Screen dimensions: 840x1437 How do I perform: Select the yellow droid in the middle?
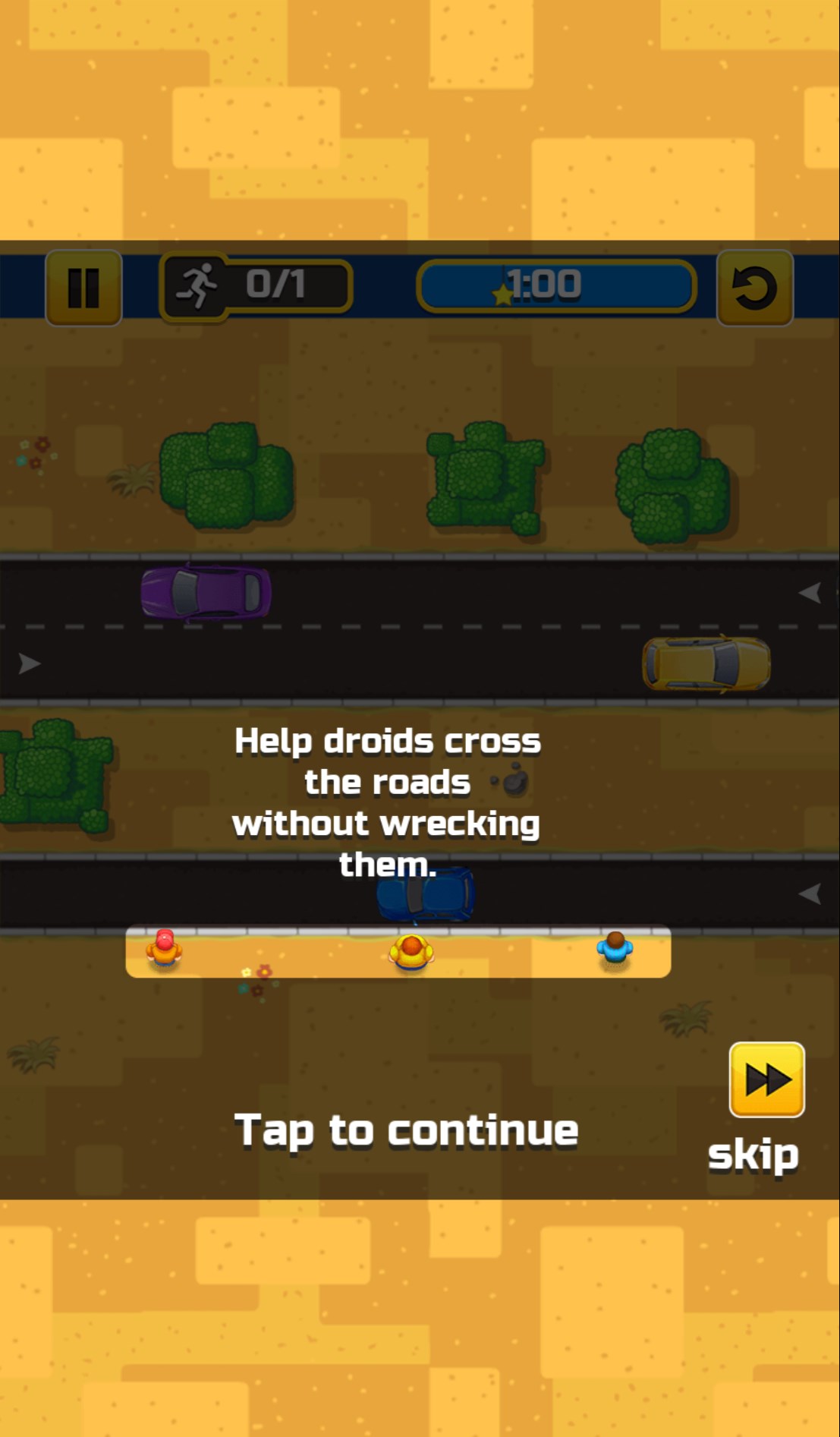click(411, 951)
